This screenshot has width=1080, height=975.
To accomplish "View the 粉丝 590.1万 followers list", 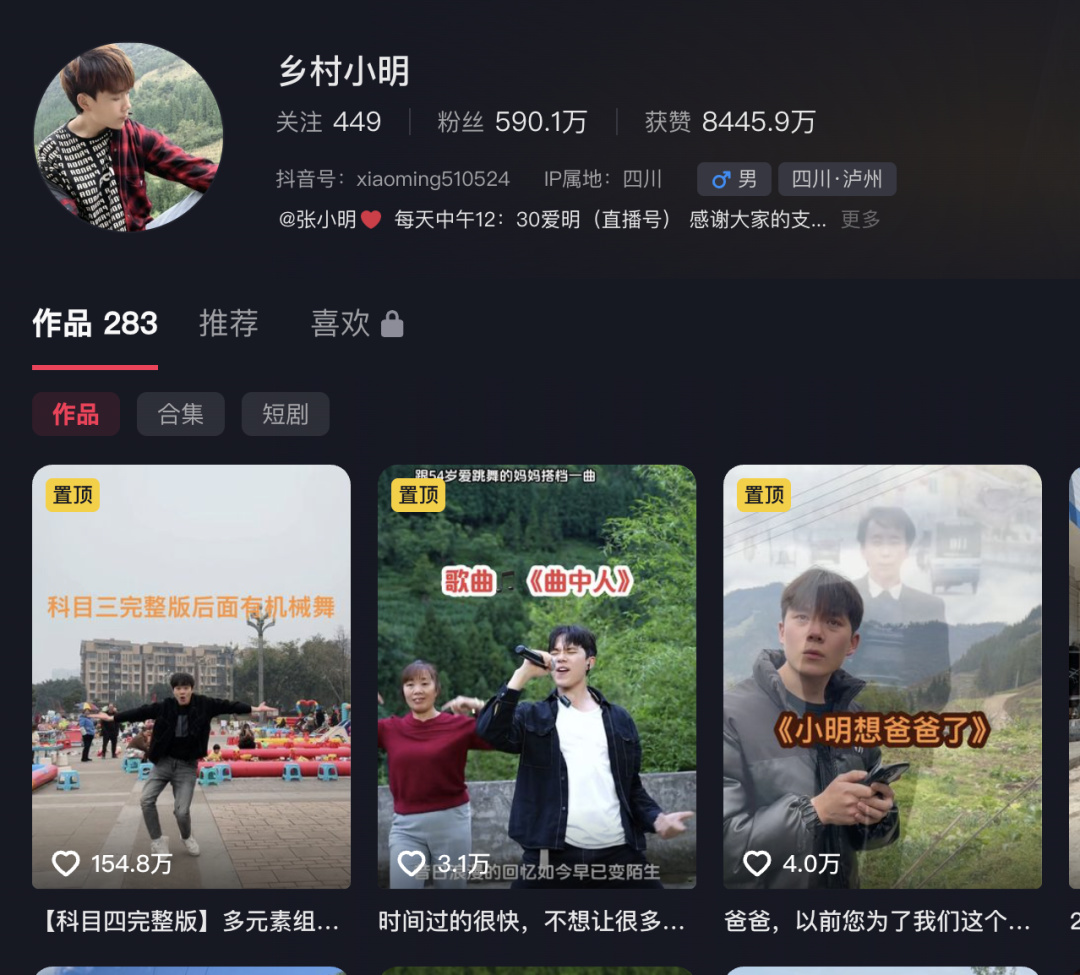I will tap(512, 122).
